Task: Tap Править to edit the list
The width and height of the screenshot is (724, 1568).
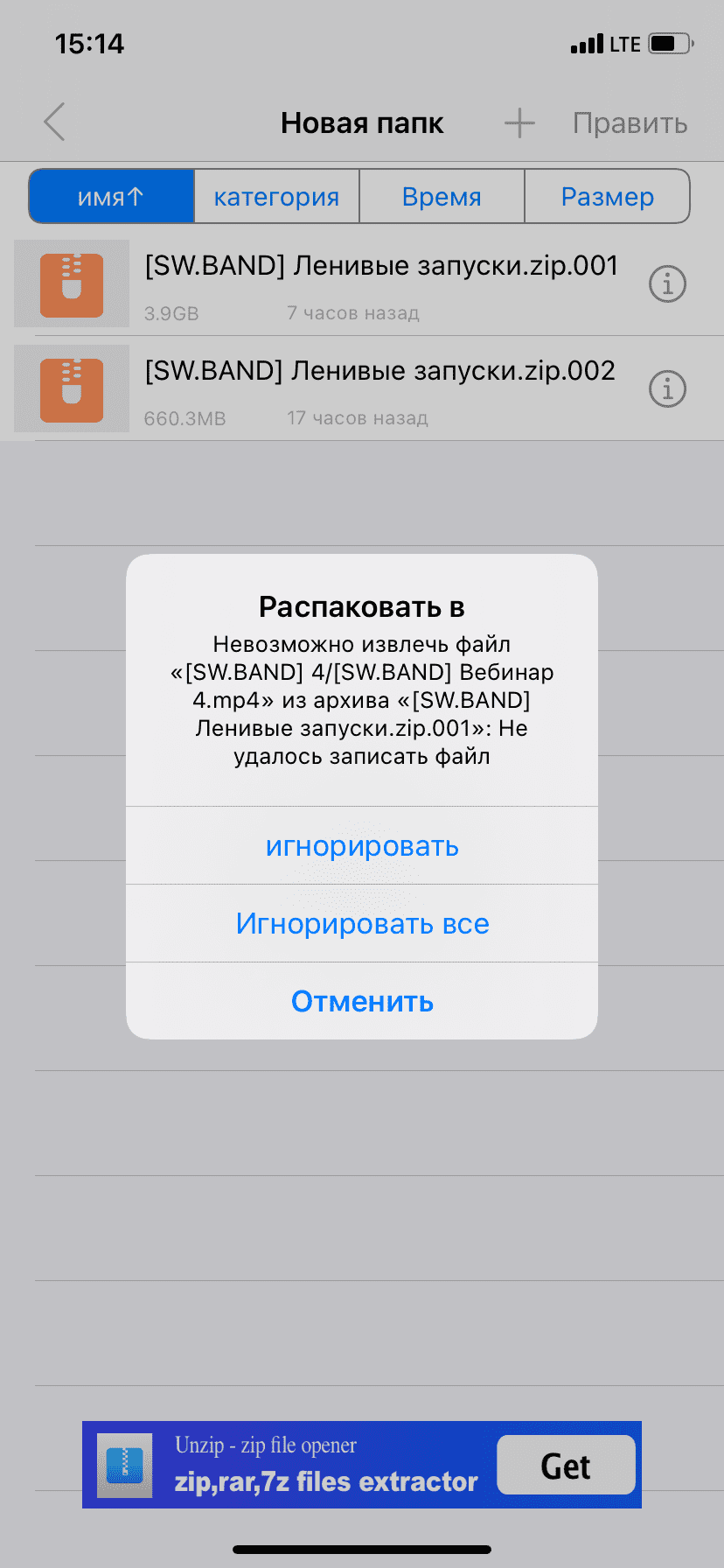Action: (x=630, y=123)
